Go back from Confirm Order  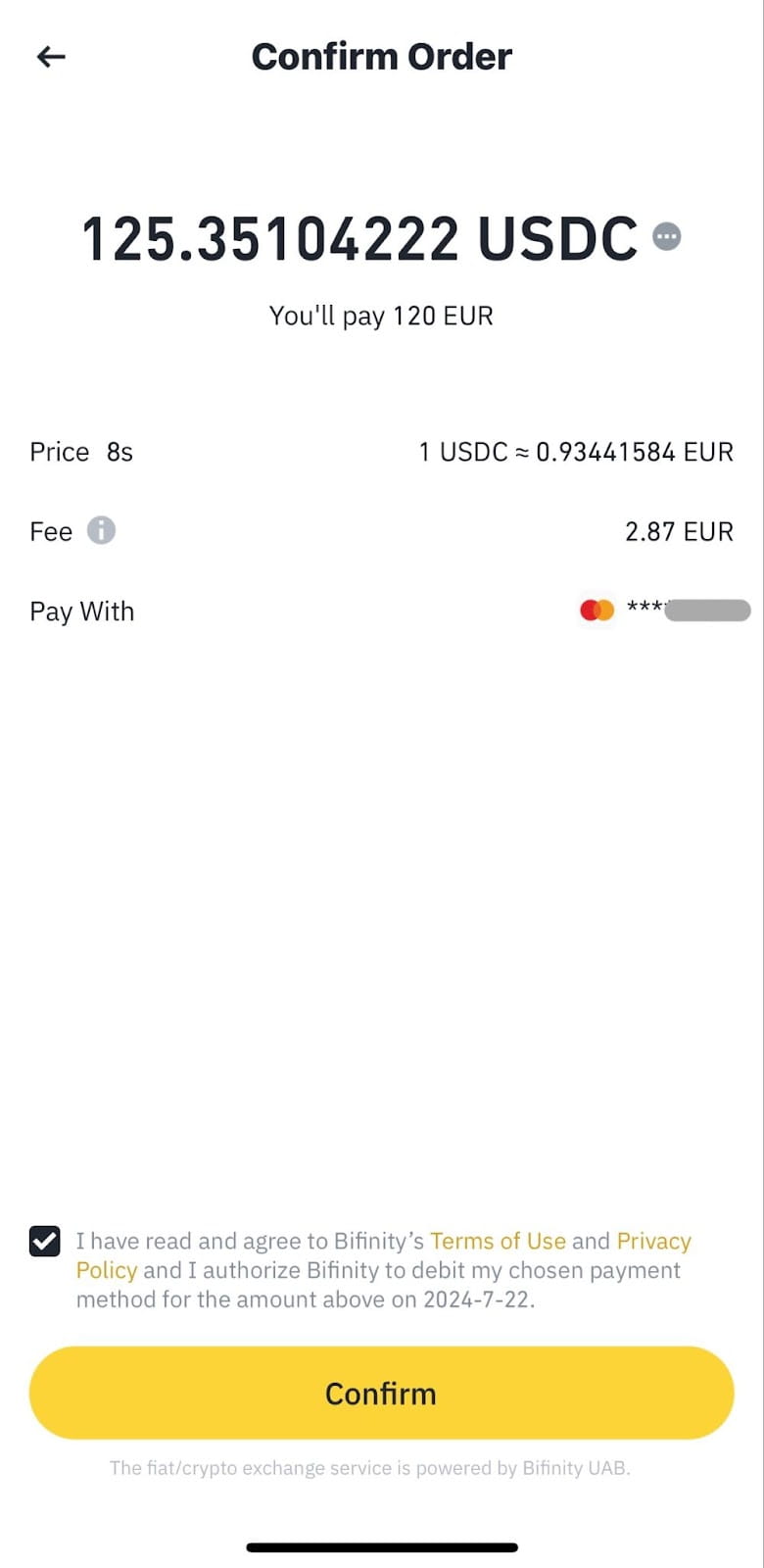(x=51, y=57)
